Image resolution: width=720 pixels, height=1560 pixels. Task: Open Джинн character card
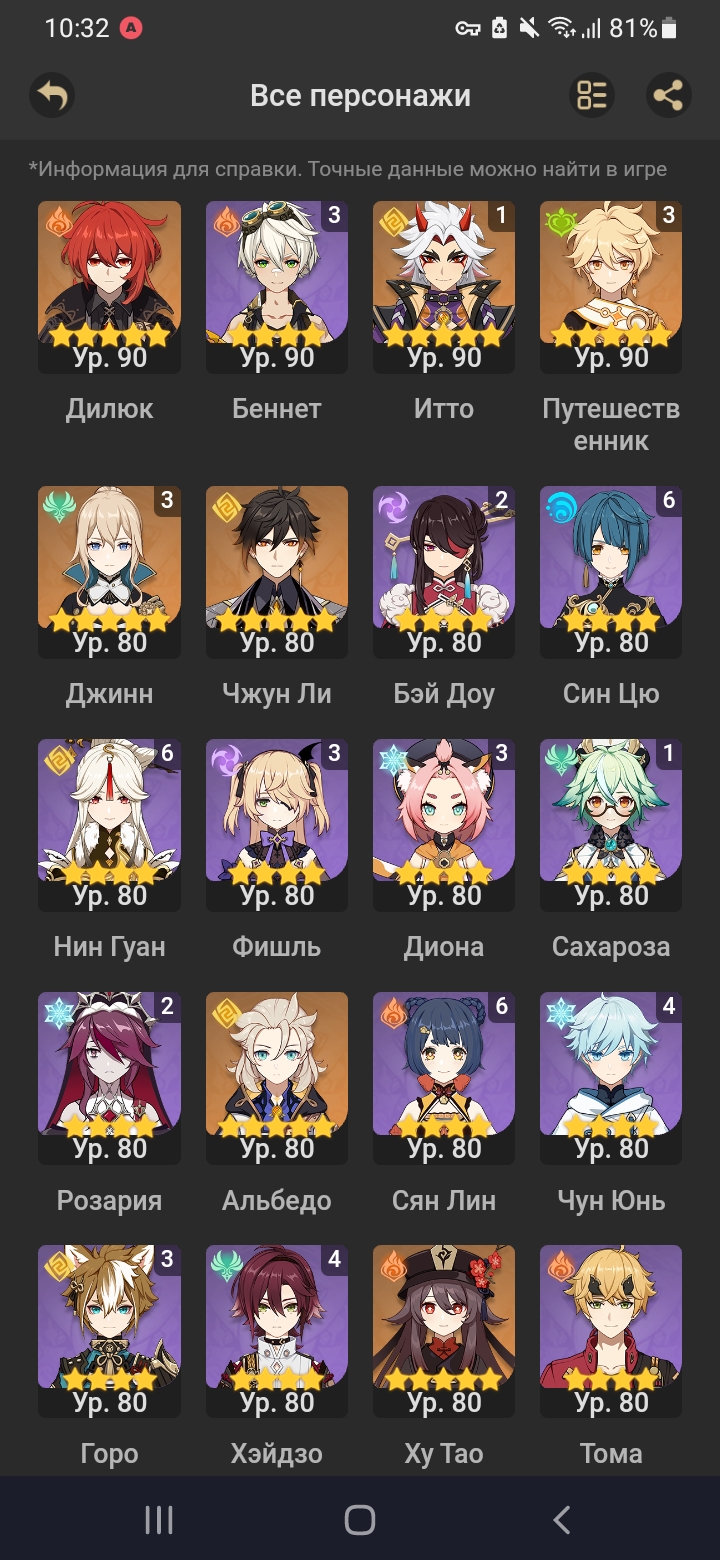[109, 572]
